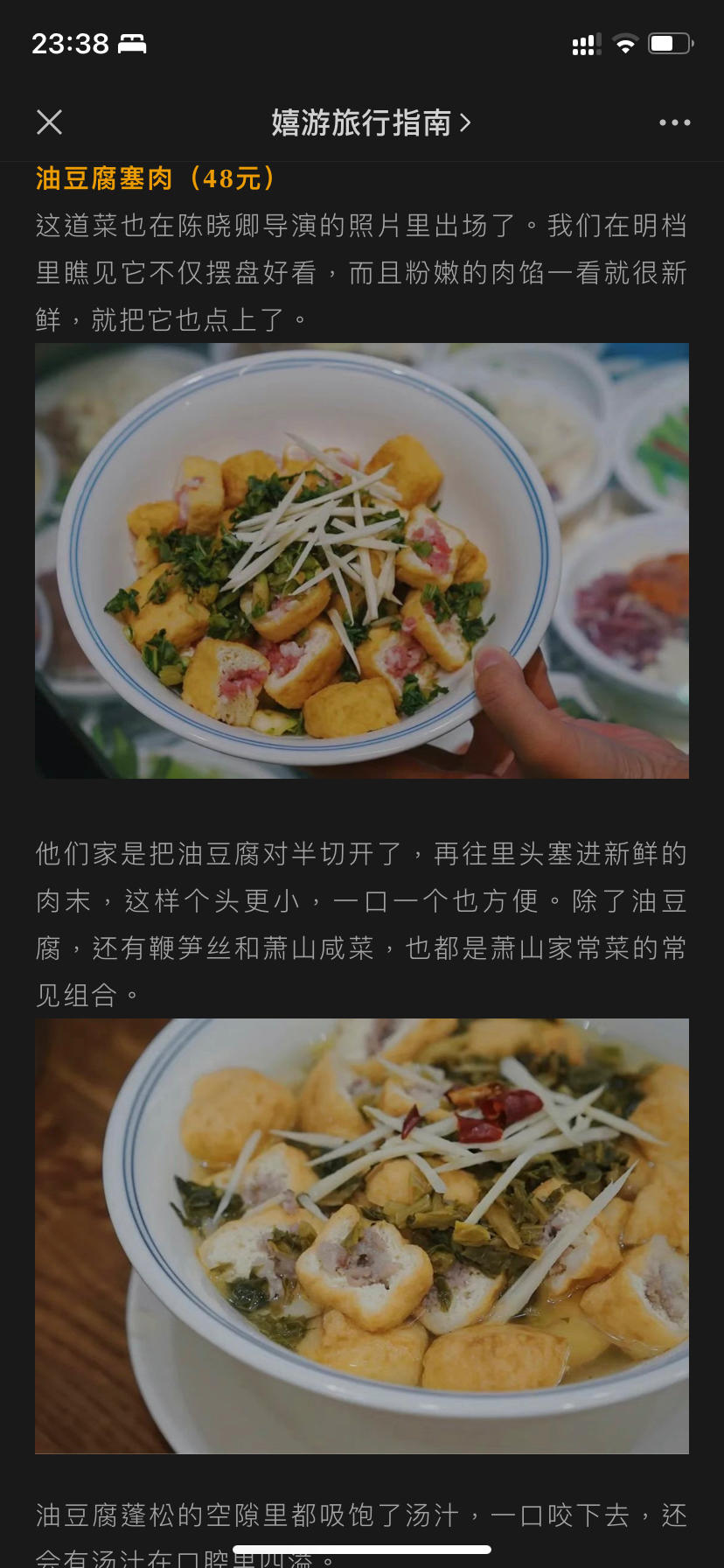
Task: Open the 嬉游旅行指南 account page
Action: pos(371,122)
